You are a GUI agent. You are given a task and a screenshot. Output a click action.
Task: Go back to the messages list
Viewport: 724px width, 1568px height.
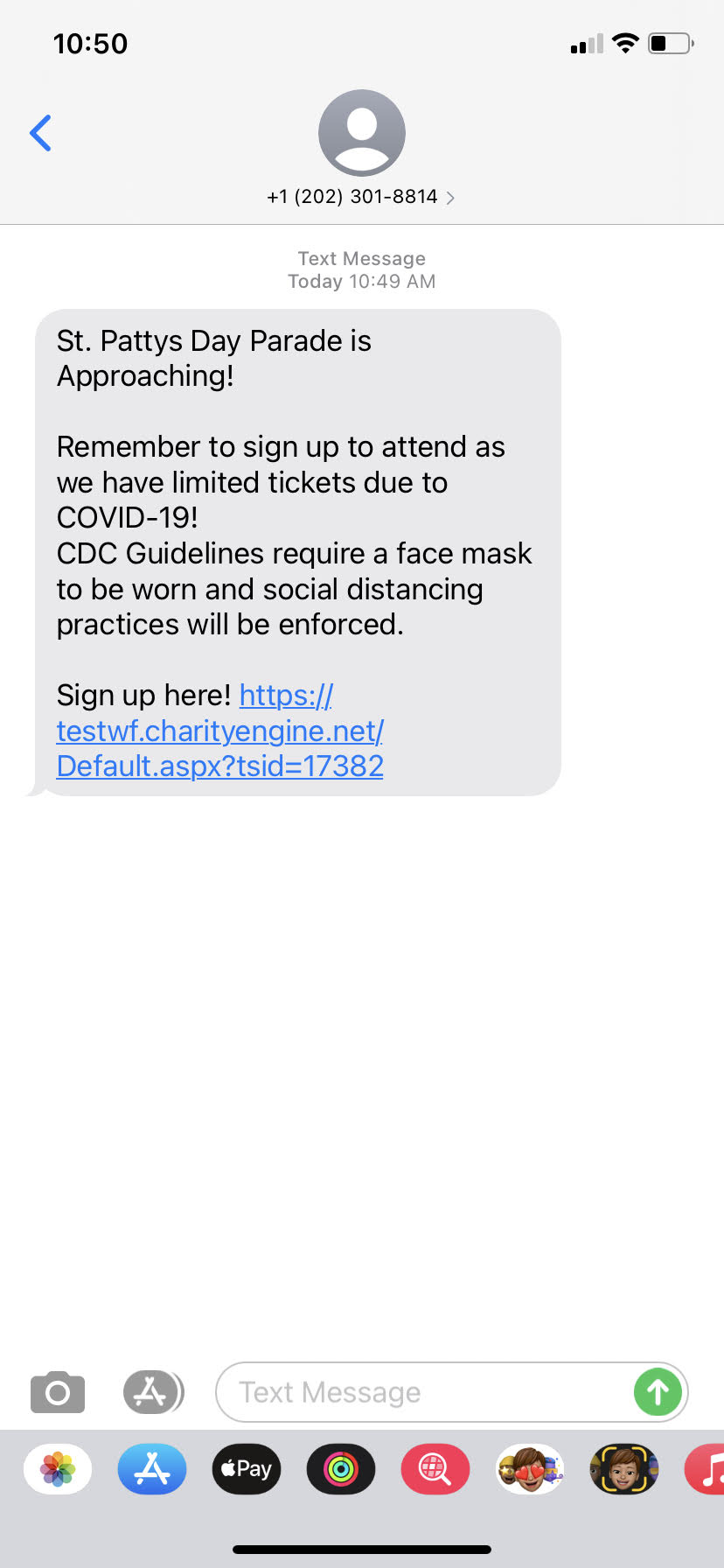pos(40,133)
